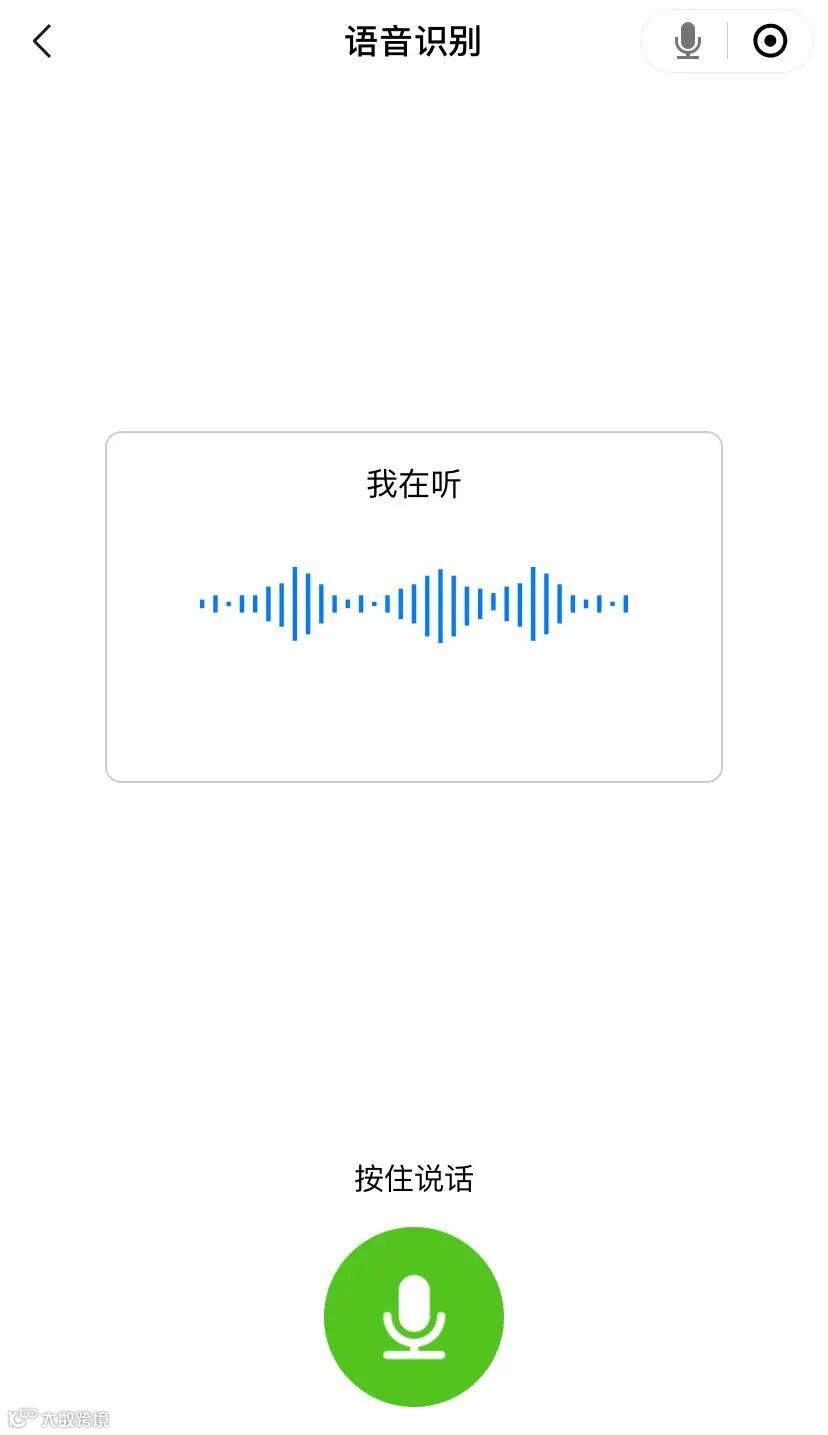Go back from the 语音识别 page
Image resolution: width=828 pixels, height=1435 pixels.
click(x=42, y=42)
